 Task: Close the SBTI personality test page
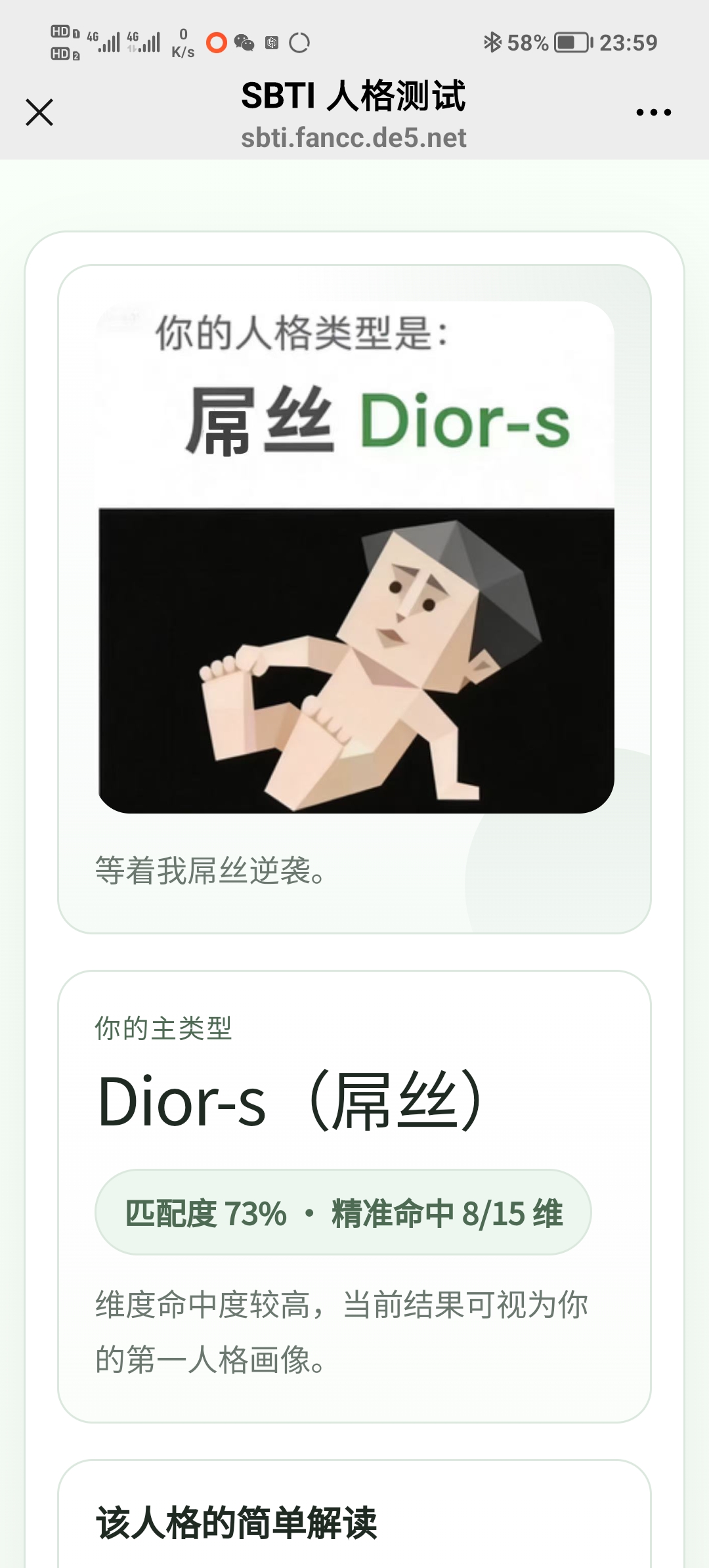pos(39,112)
